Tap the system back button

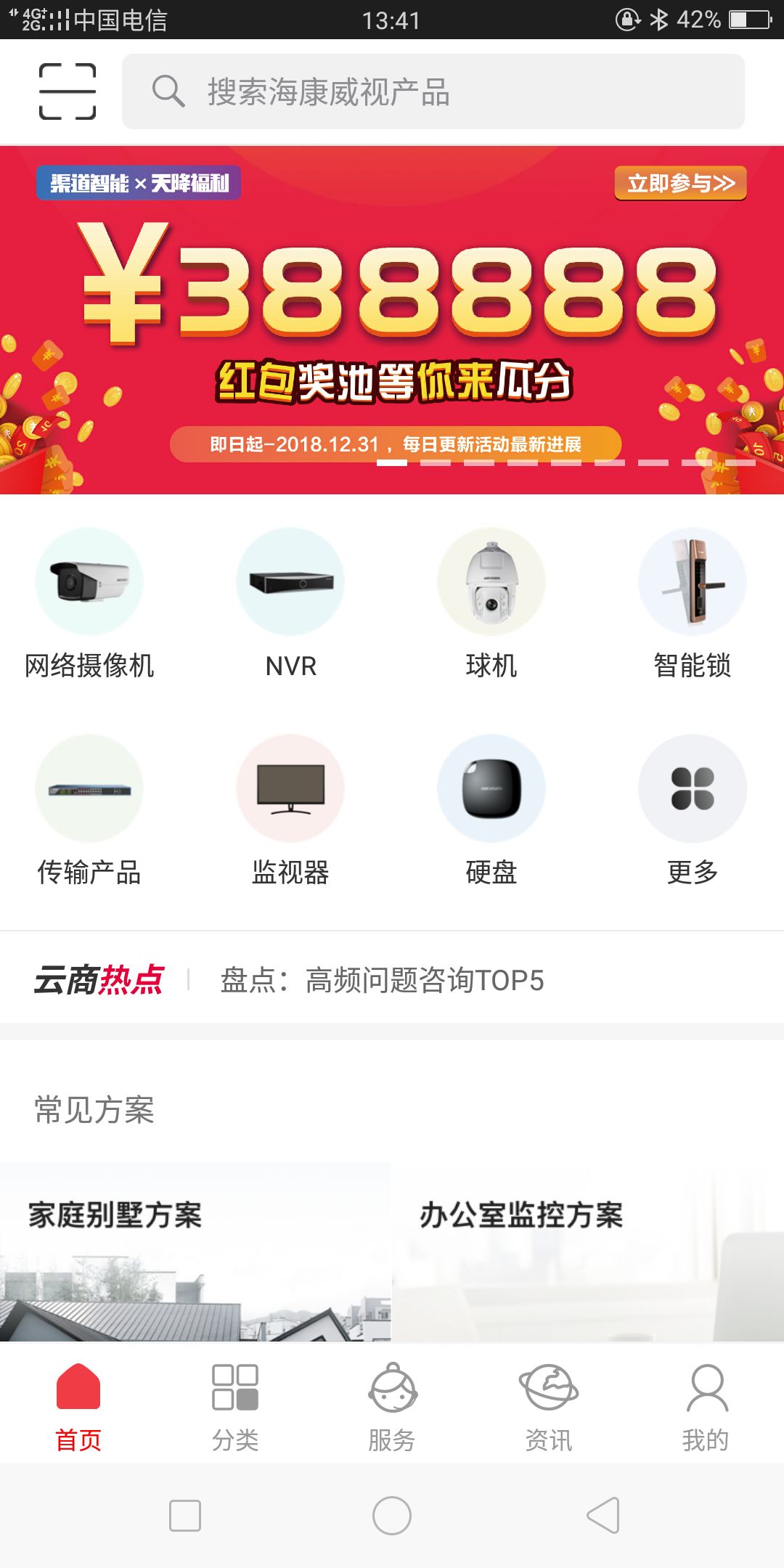tap(603, 1516)
